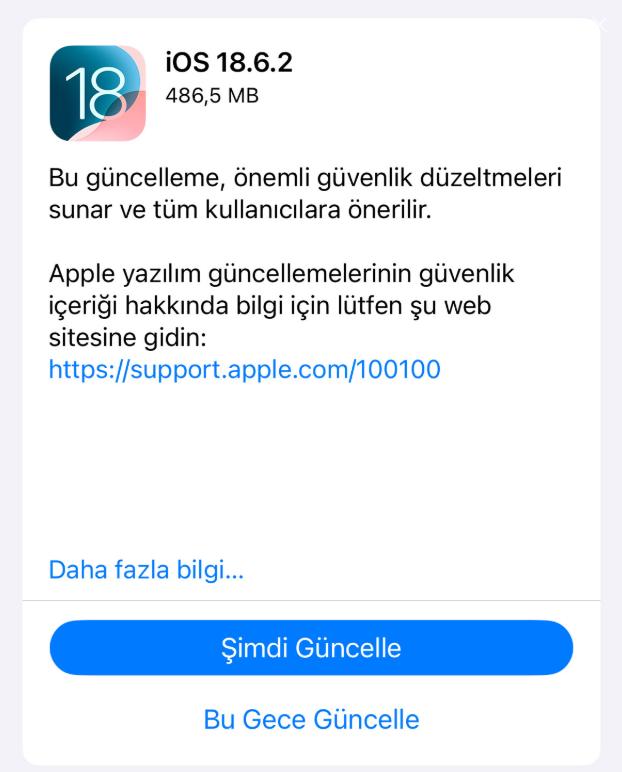This screenshot has width=622, height=772.
Task: Open the support.apple.com/100100 link
Action: point(245,370)
